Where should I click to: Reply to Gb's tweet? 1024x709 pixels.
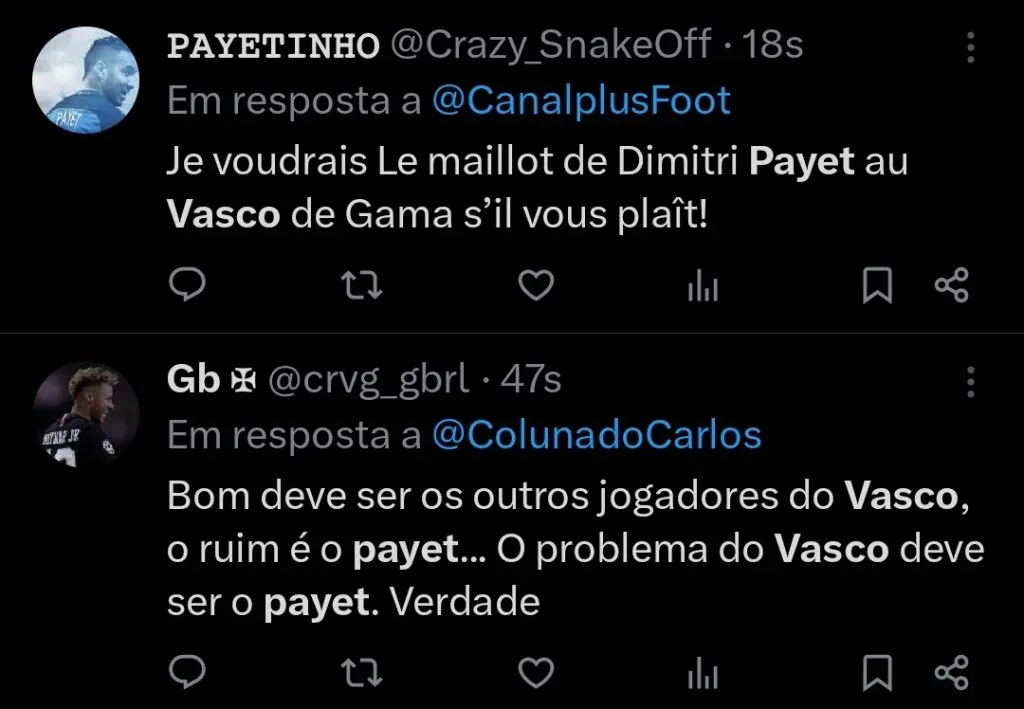tap(186, 671)
